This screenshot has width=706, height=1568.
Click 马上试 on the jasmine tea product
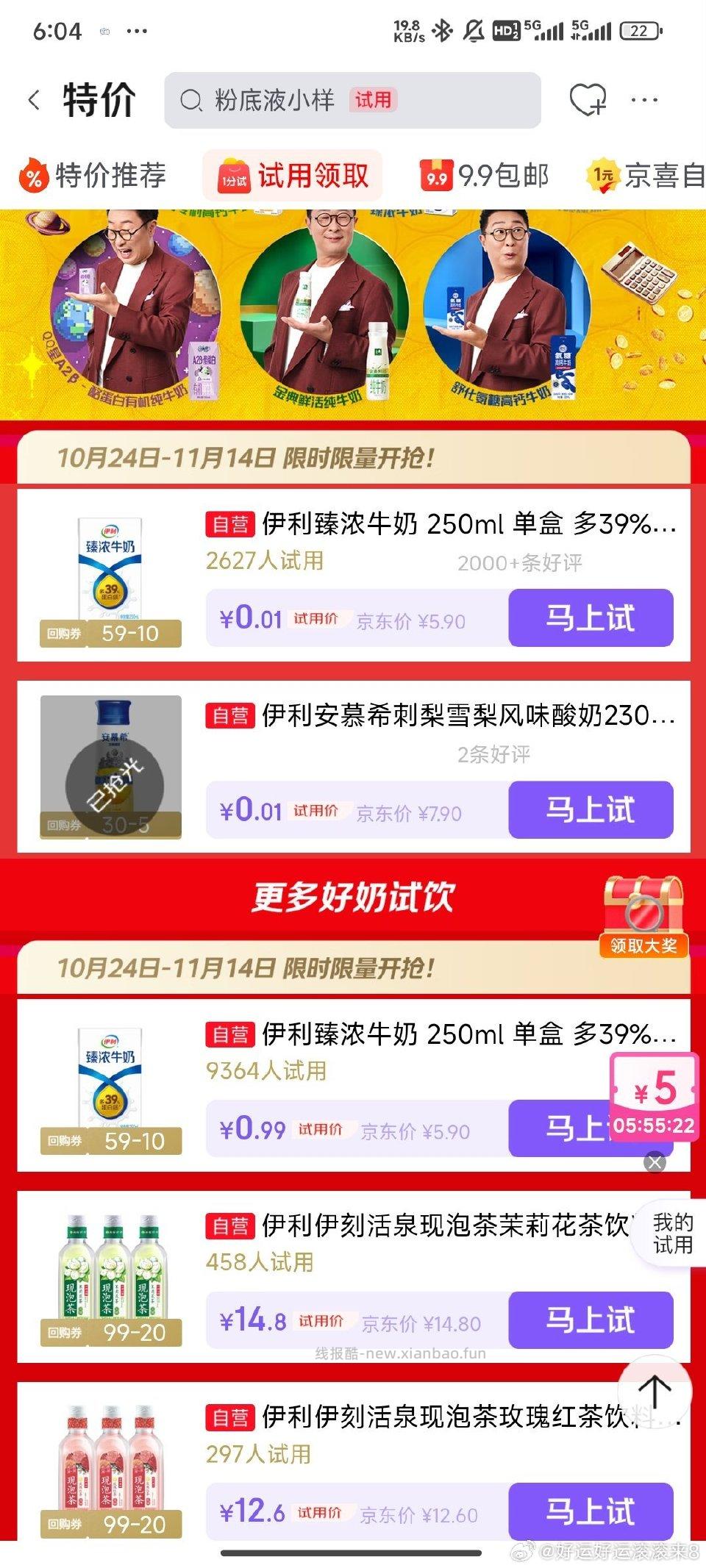tap(589, 1320)
